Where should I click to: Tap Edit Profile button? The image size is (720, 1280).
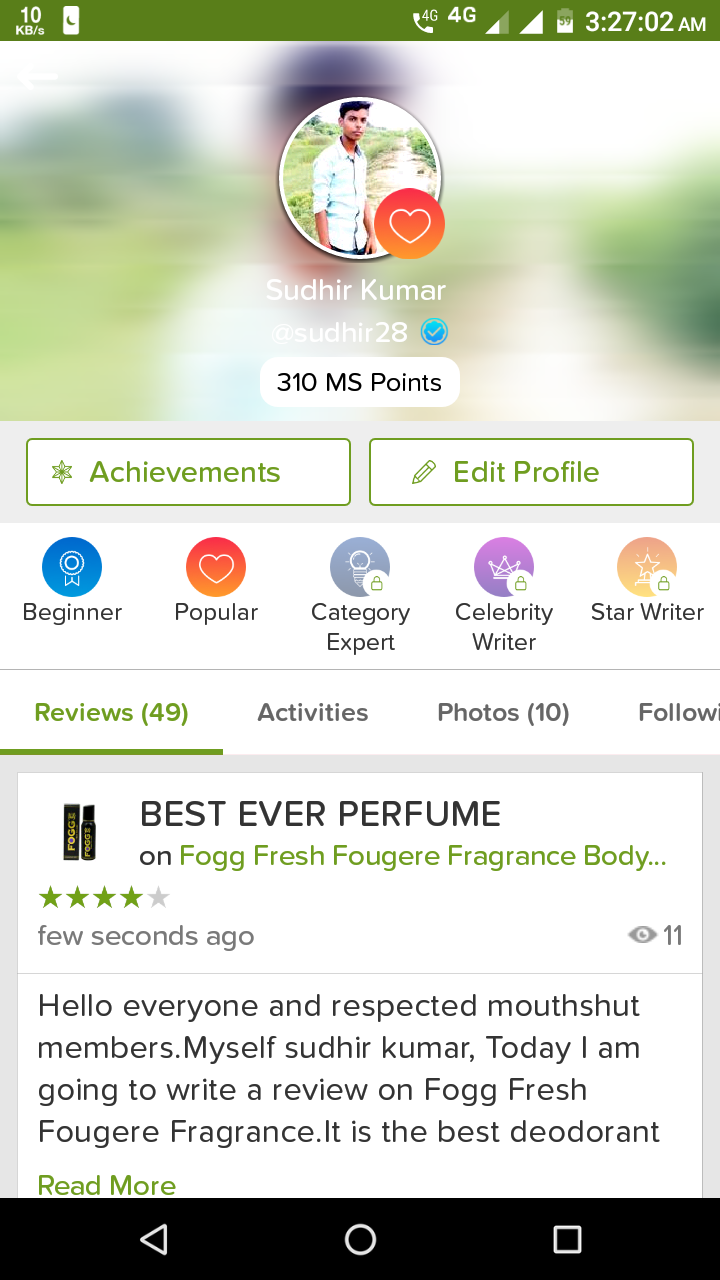(x=531, y=472)
